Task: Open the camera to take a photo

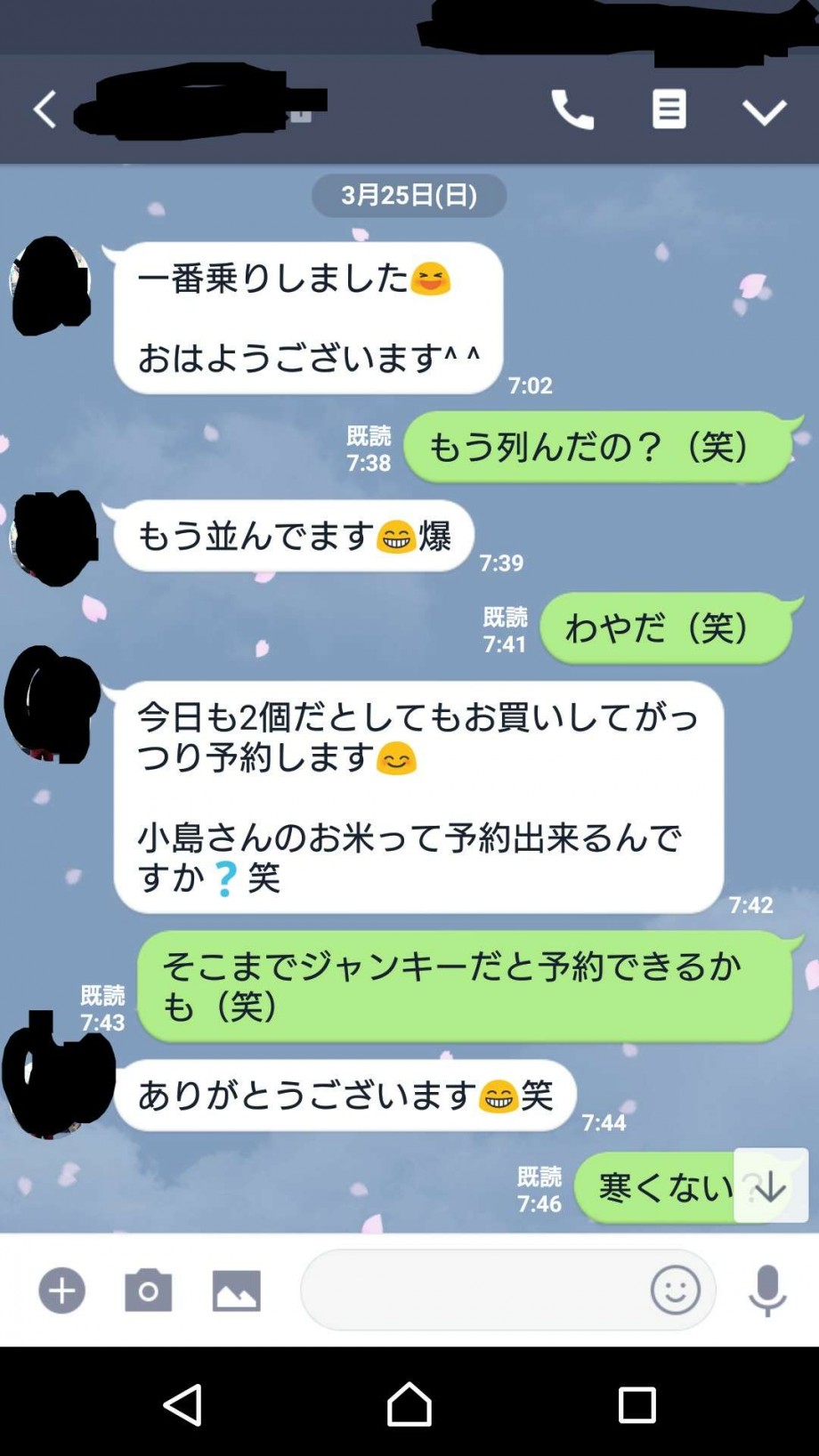Action: pyautogui.click(x=149, y=1290)
